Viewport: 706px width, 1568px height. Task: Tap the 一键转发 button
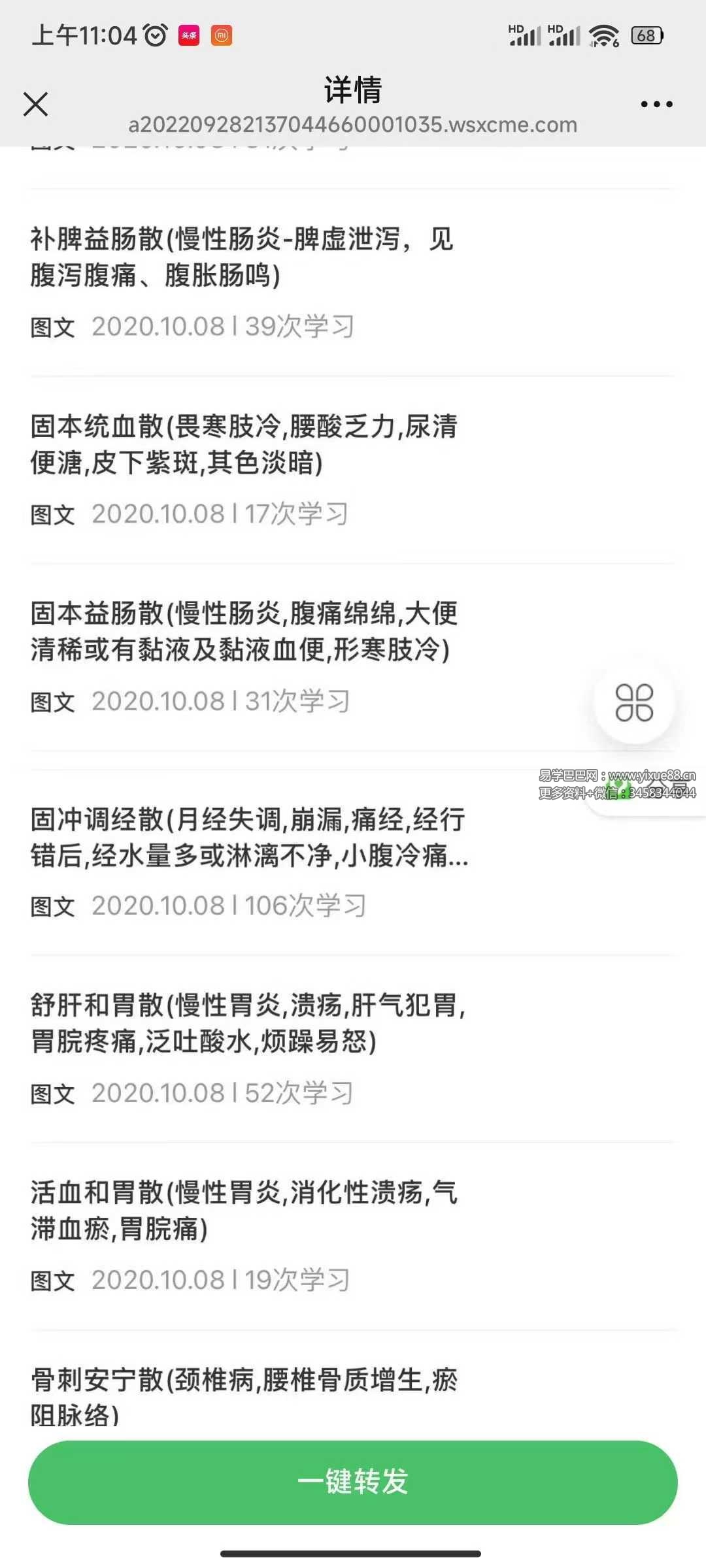tap(353, 1482)
